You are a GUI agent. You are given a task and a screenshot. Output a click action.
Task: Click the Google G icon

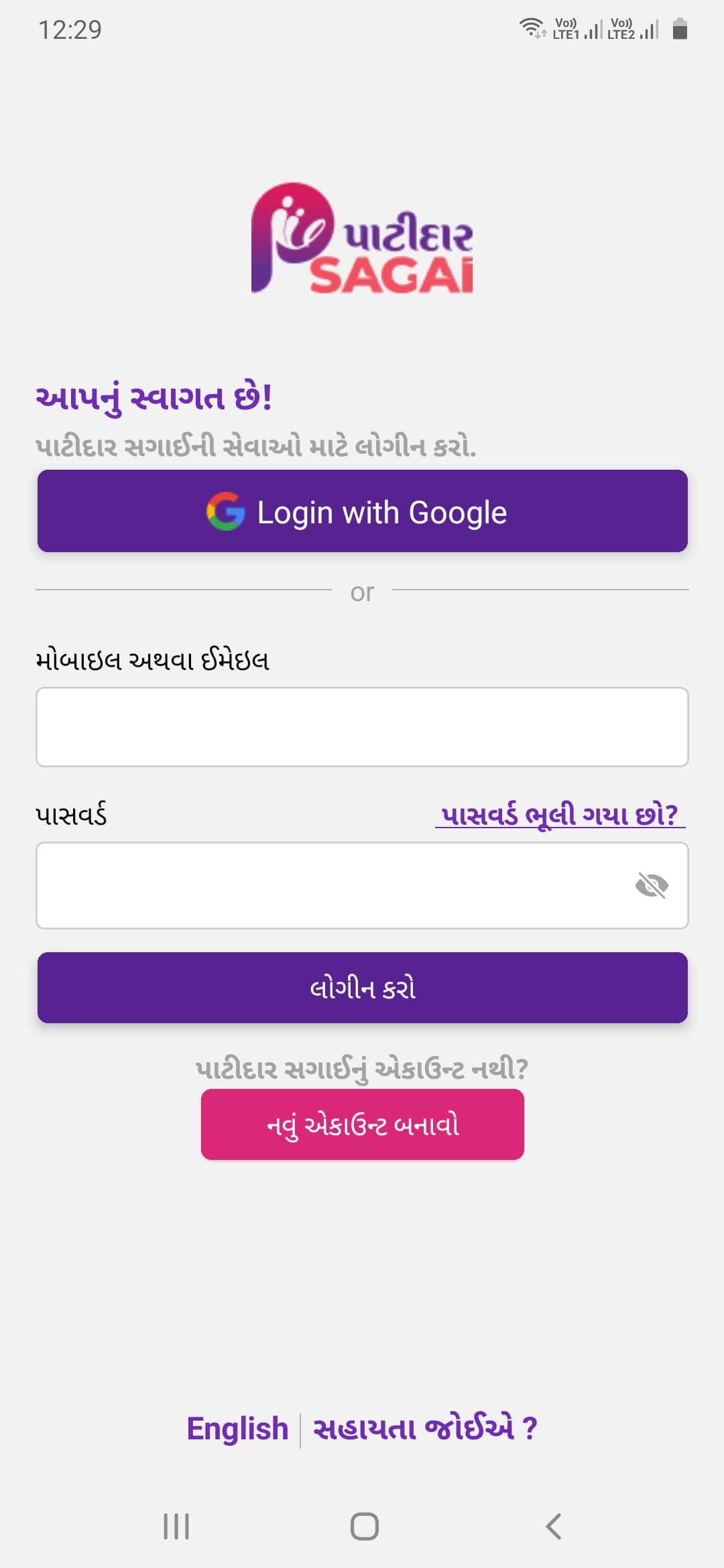point(225,511)
